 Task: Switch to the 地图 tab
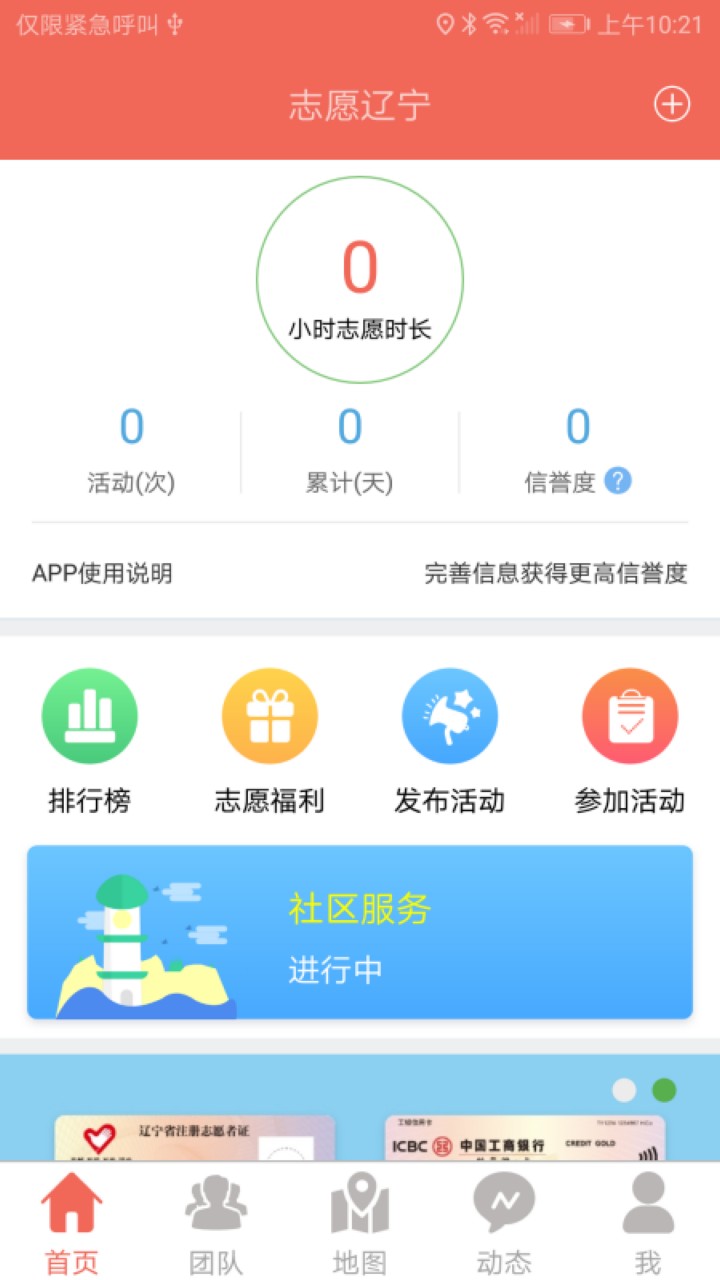pyautogui.click(x=360, y=1224)
